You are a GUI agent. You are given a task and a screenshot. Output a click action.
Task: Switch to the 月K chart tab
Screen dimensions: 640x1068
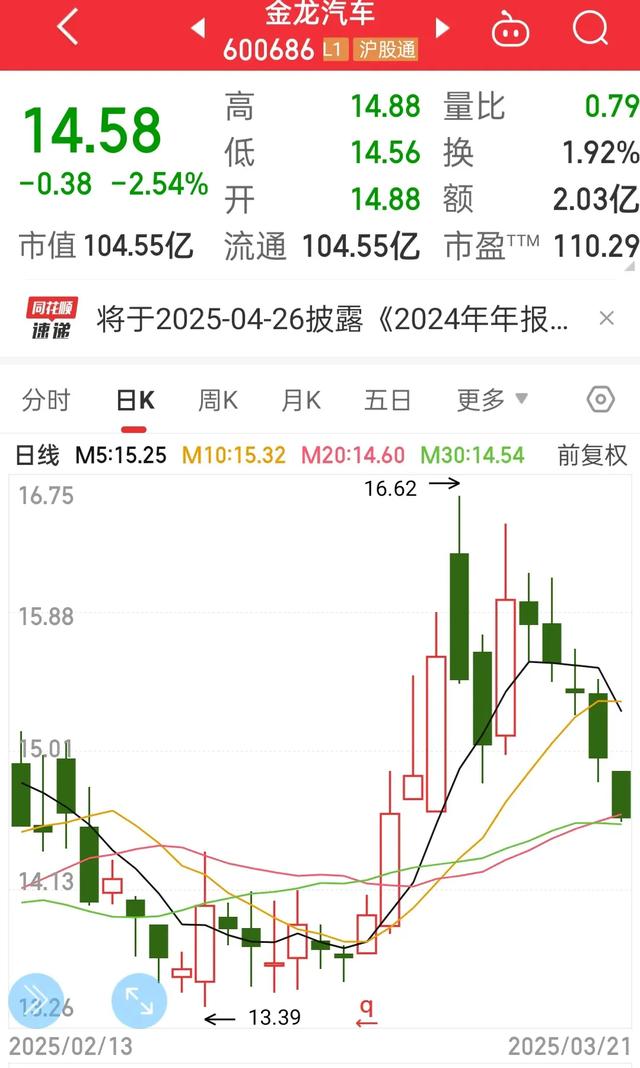(x=301, y=400)
